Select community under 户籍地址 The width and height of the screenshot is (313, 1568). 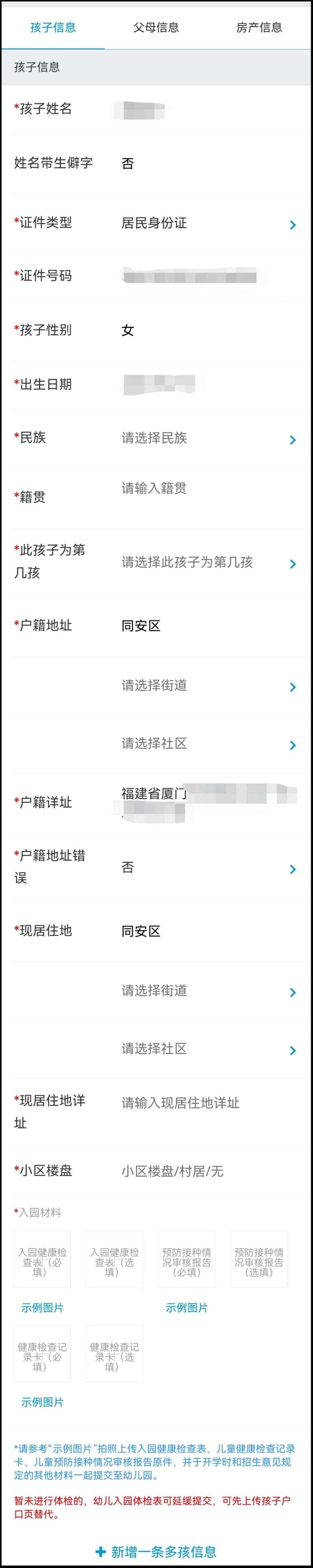pyautogui.click(x=206, y=744)
